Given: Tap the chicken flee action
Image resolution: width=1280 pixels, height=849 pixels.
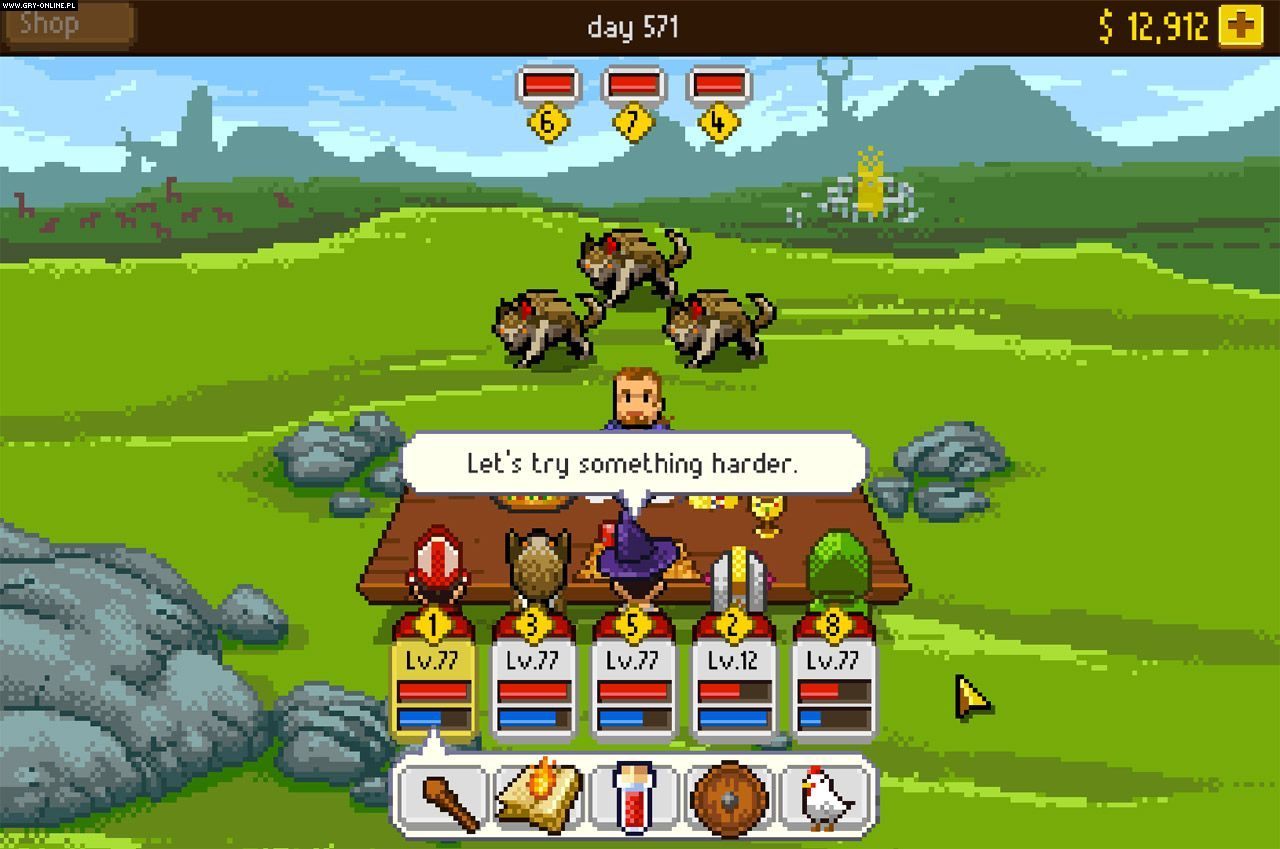Looking at the screenshot, I should [x=828, y=797].
